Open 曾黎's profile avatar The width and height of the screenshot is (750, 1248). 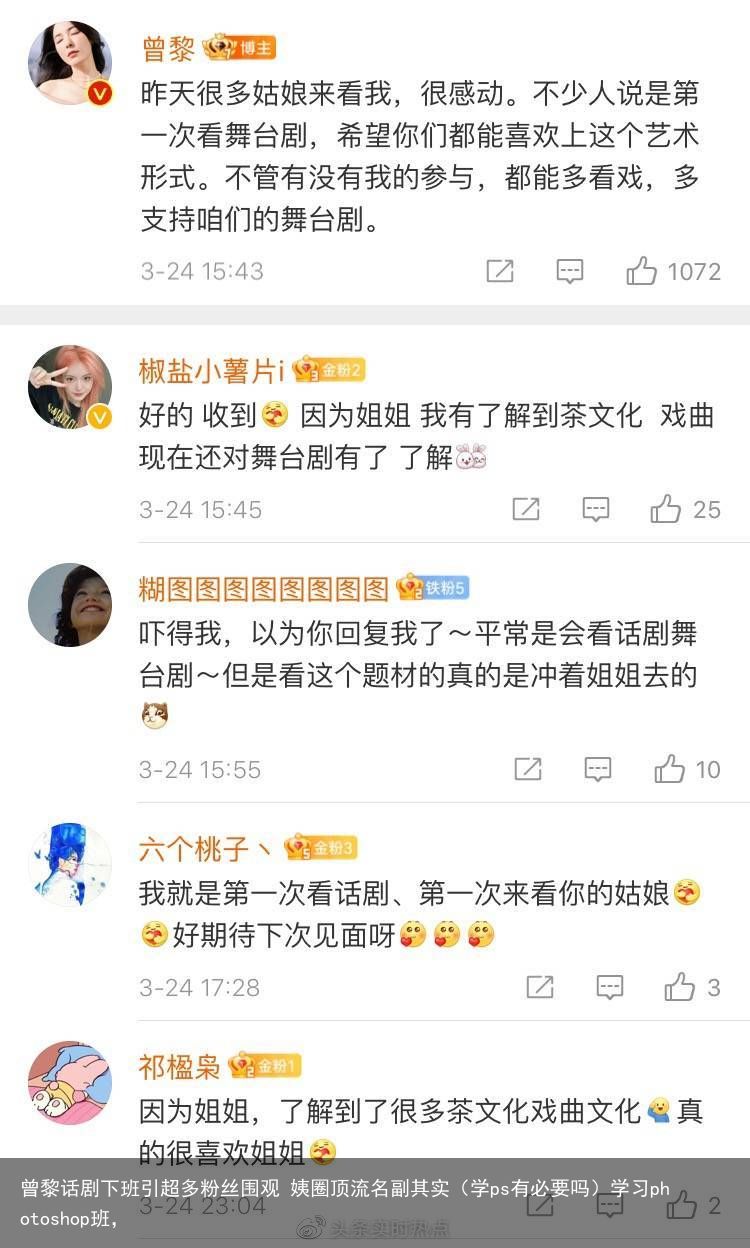pyautogui.click(x=70, y=64)
